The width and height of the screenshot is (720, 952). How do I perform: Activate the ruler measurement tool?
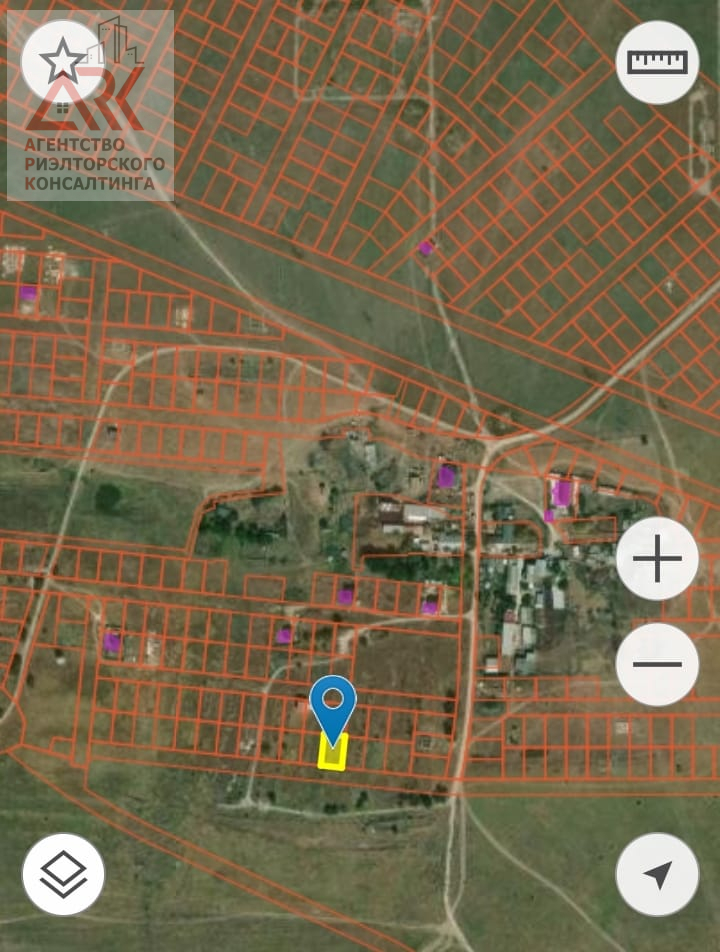click(657, 62)
